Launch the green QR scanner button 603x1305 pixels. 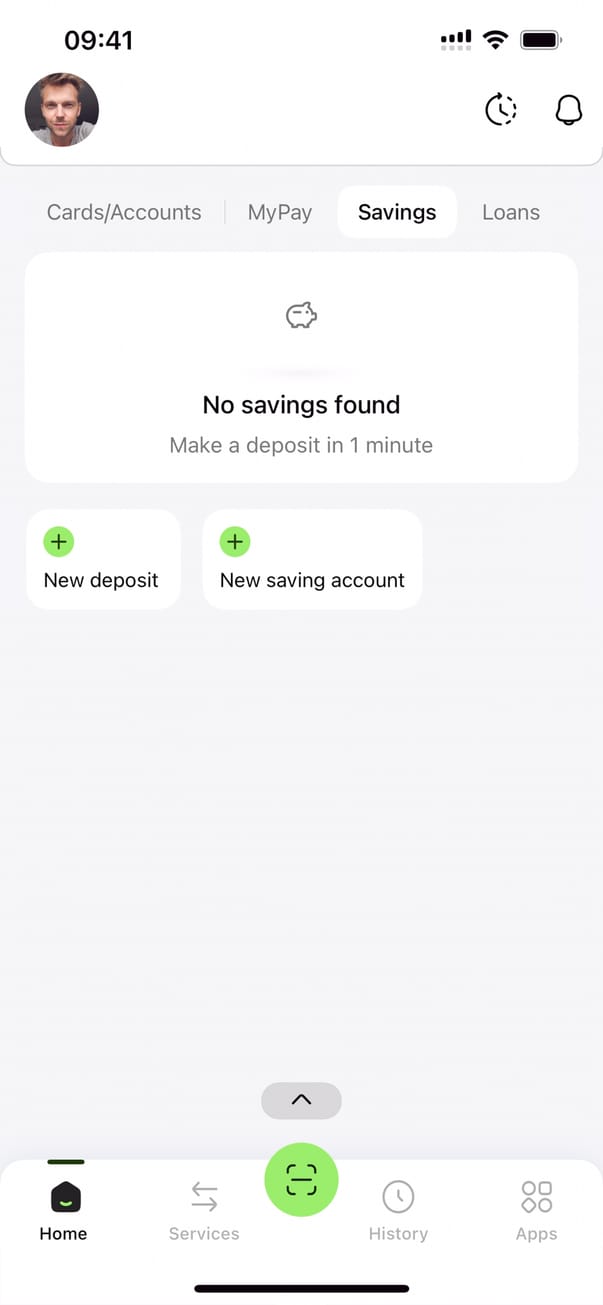[301, 1180]
